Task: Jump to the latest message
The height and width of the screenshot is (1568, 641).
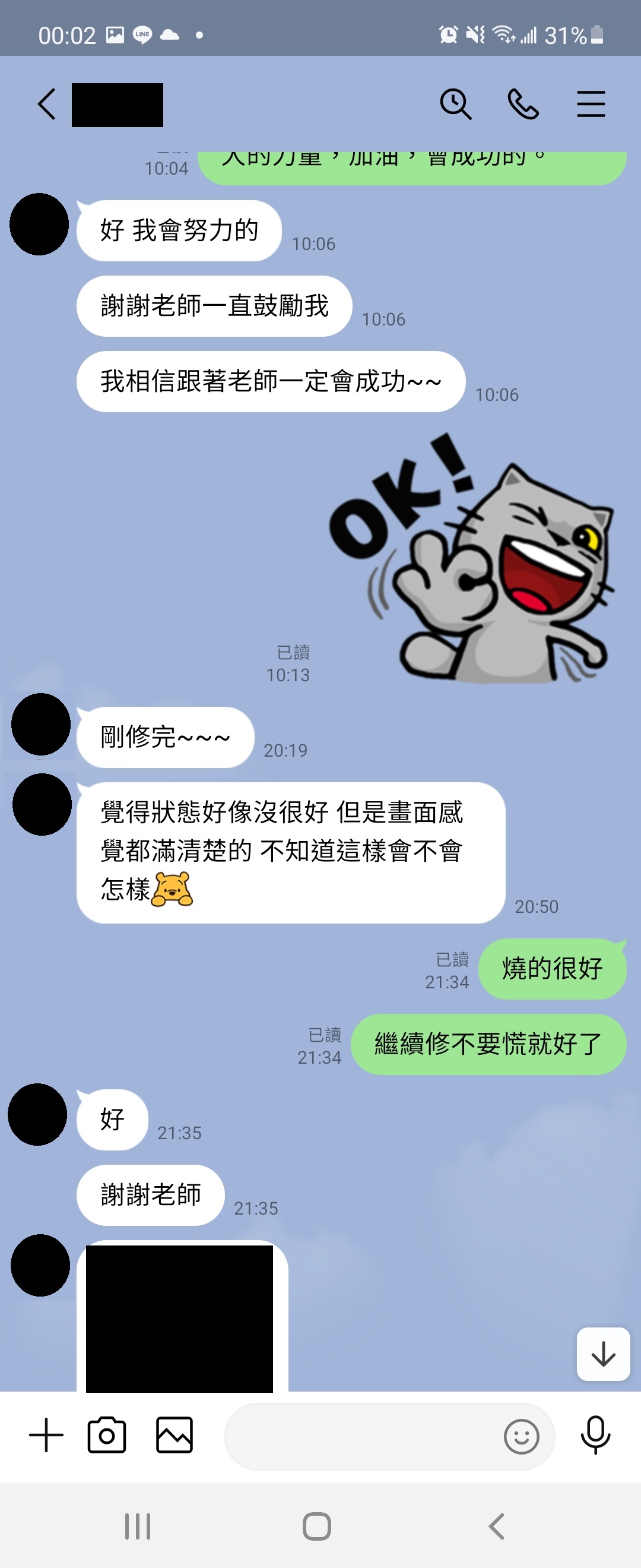Action: (602, 1354)
